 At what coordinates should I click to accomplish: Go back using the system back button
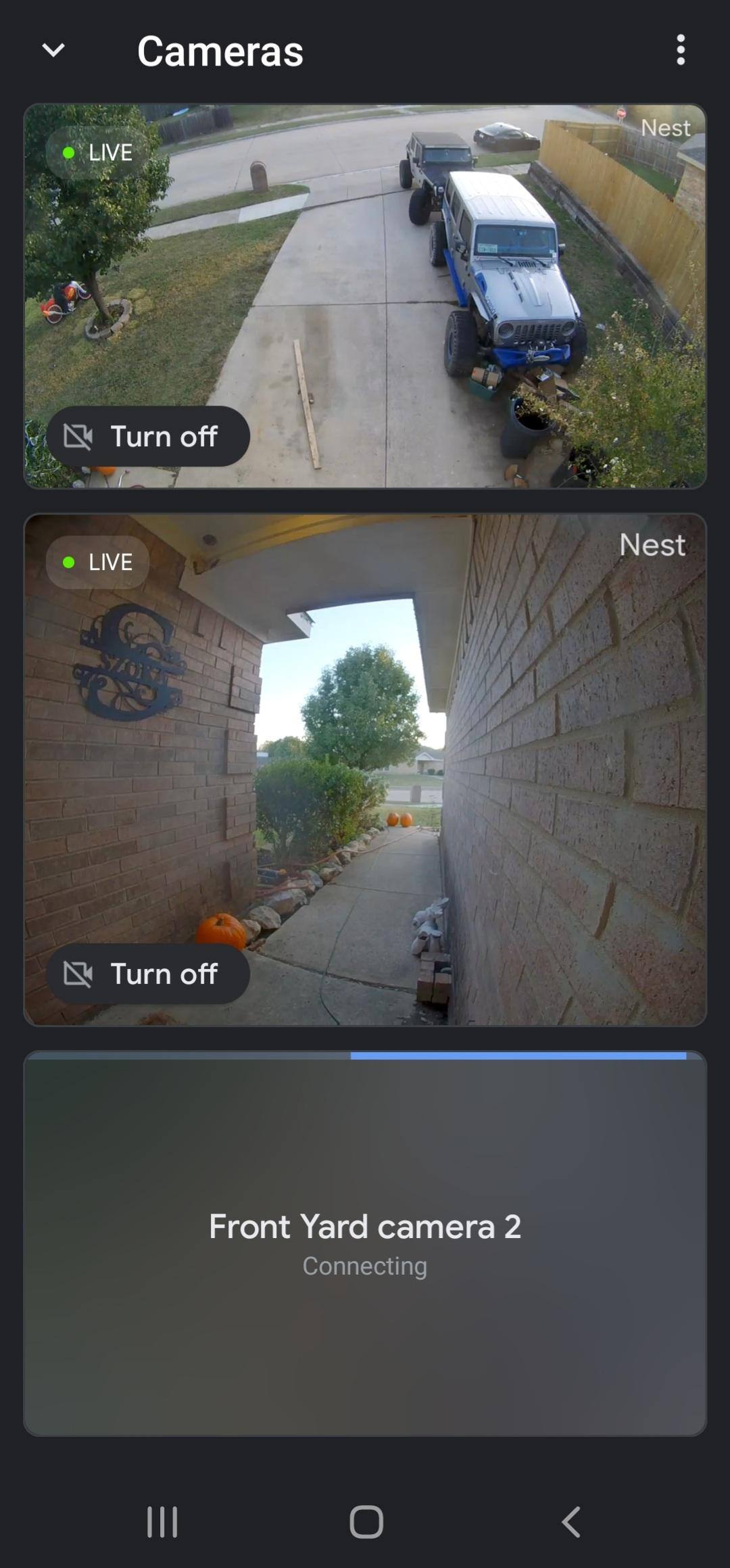tap(571, 1522)
